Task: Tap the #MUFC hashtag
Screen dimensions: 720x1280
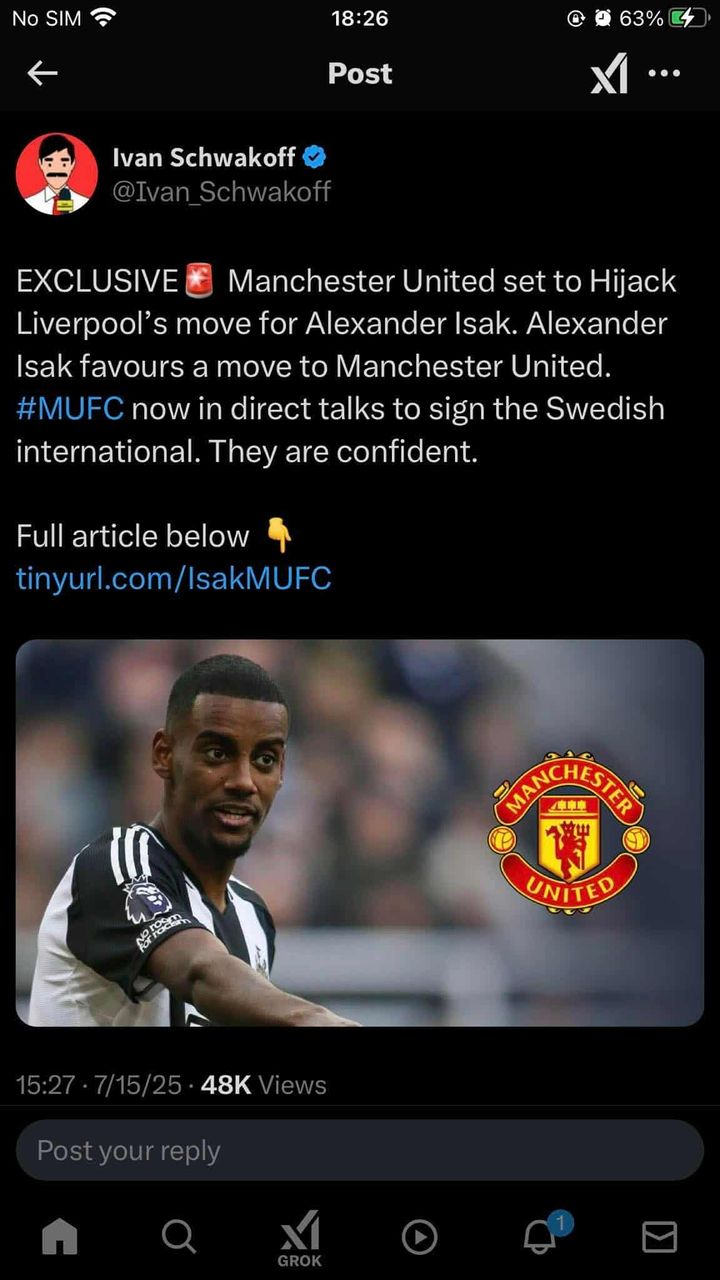Action: click(70, 409)
